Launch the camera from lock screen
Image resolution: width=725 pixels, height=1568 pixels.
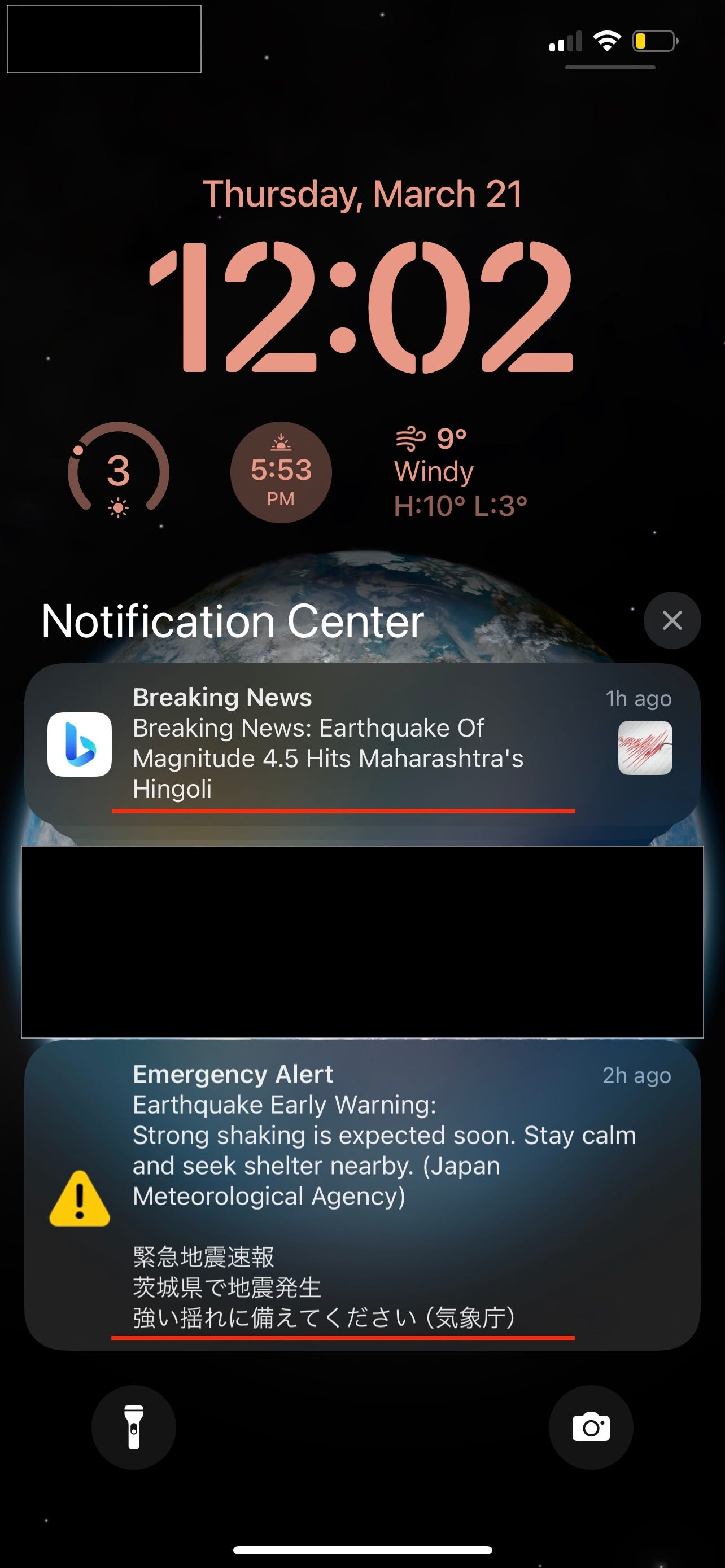click(591, 1427)
